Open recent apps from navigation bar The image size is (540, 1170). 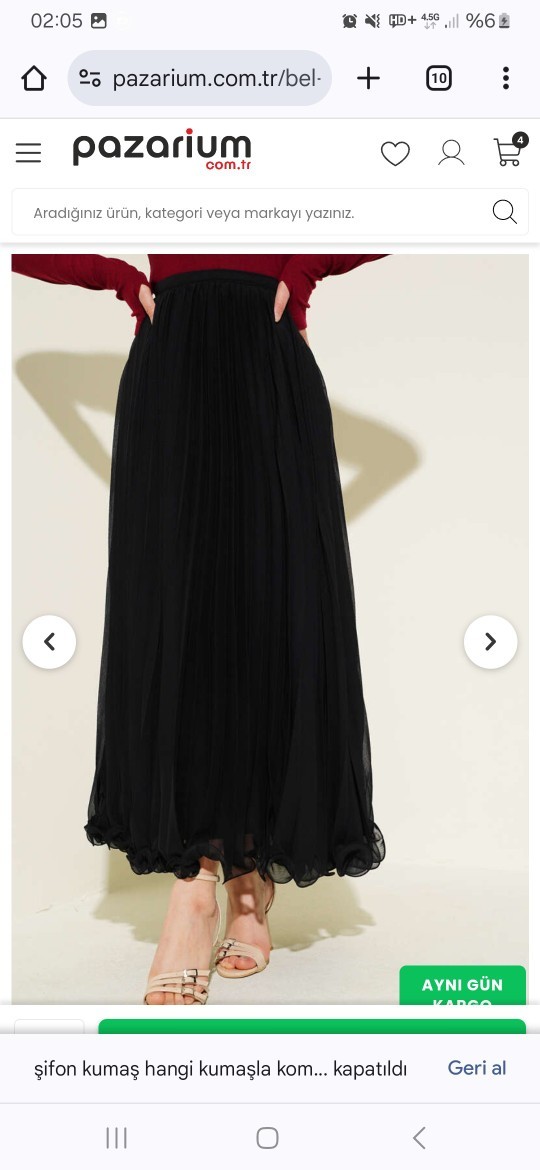pos(116,1138)
